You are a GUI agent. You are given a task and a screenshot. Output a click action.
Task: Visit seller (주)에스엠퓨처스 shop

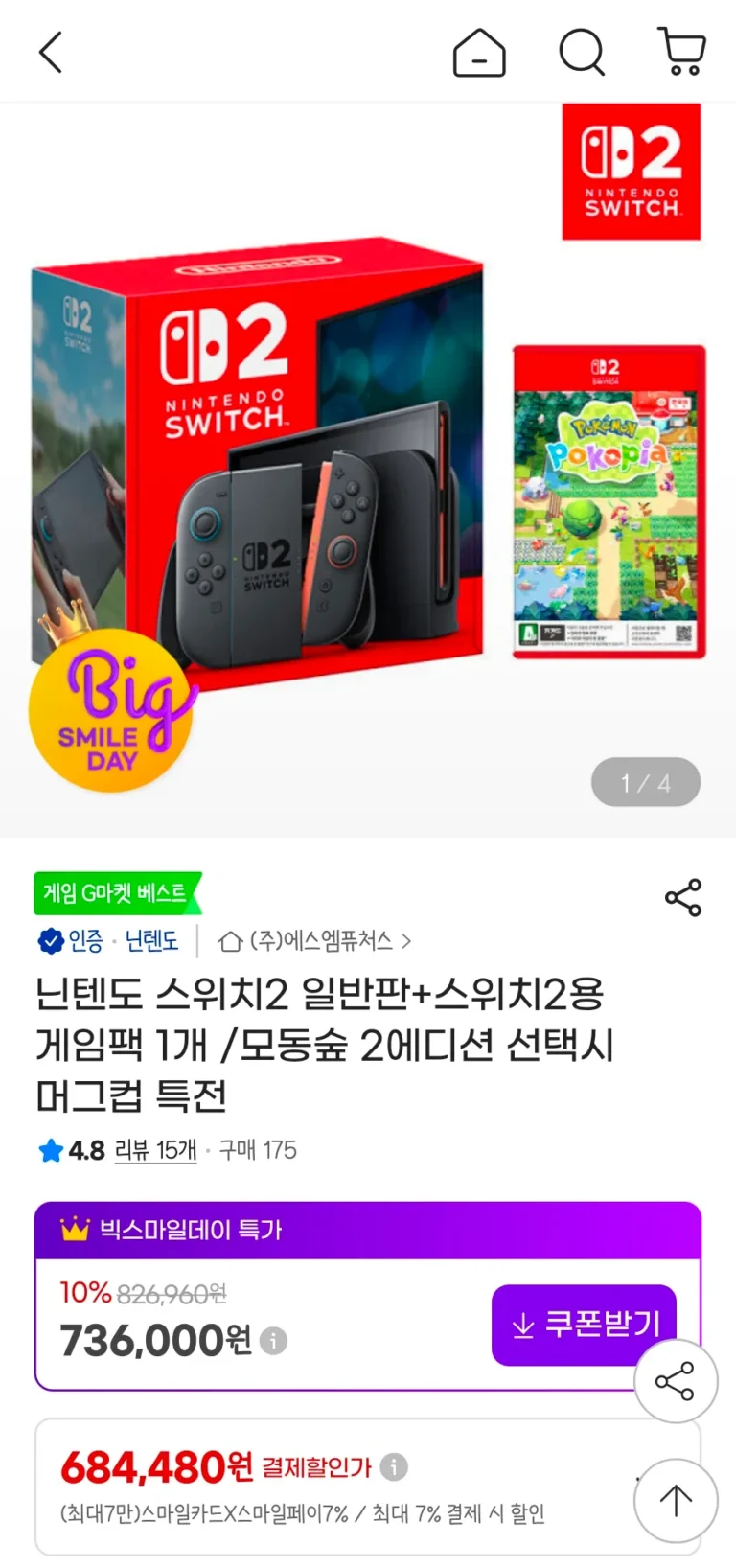[x=315, y=941]
